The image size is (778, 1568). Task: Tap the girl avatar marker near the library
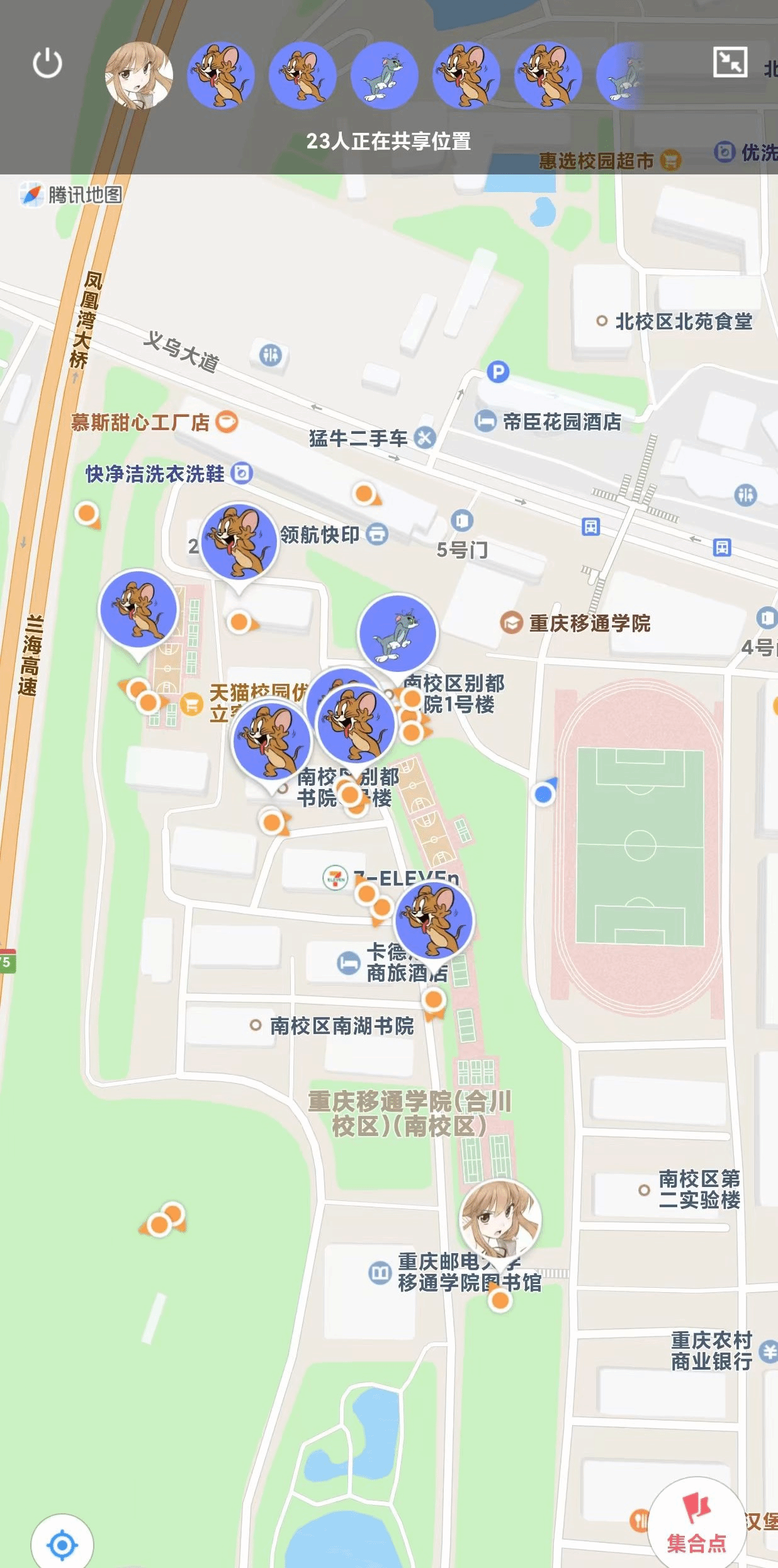coord(500,1219)
